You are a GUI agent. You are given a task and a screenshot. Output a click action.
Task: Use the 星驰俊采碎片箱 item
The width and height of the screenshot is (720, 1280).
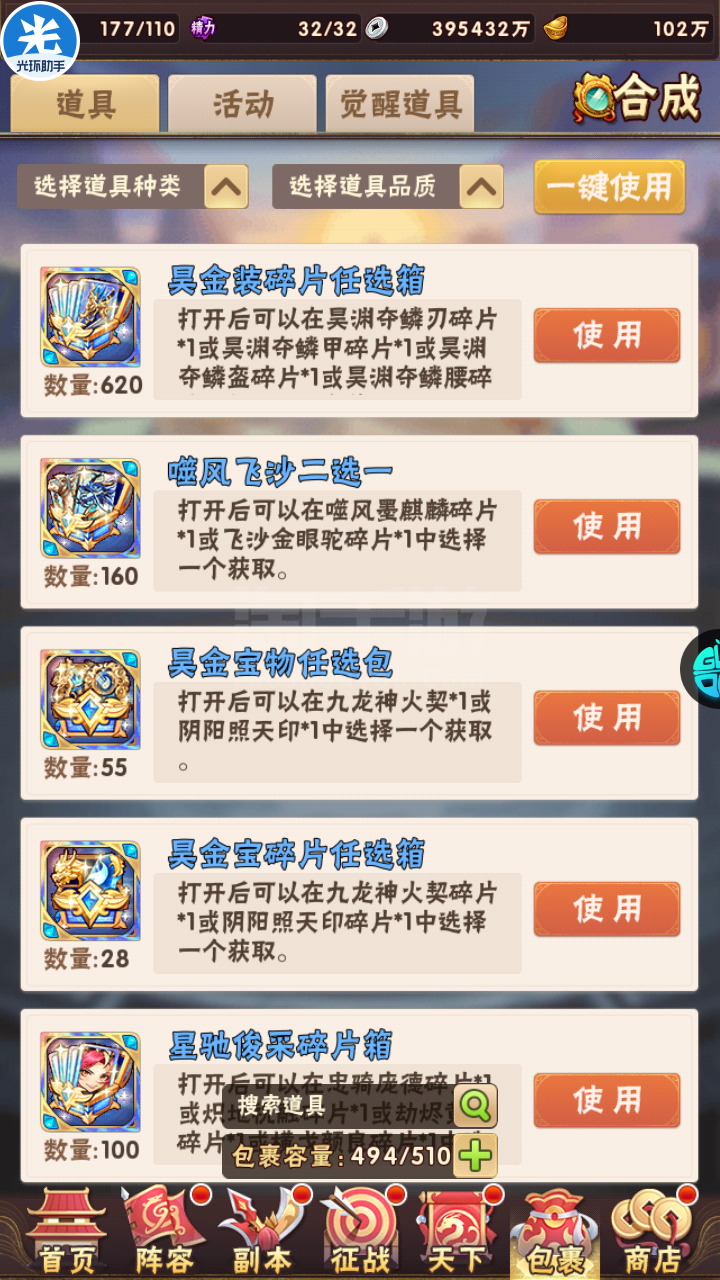607,1101
